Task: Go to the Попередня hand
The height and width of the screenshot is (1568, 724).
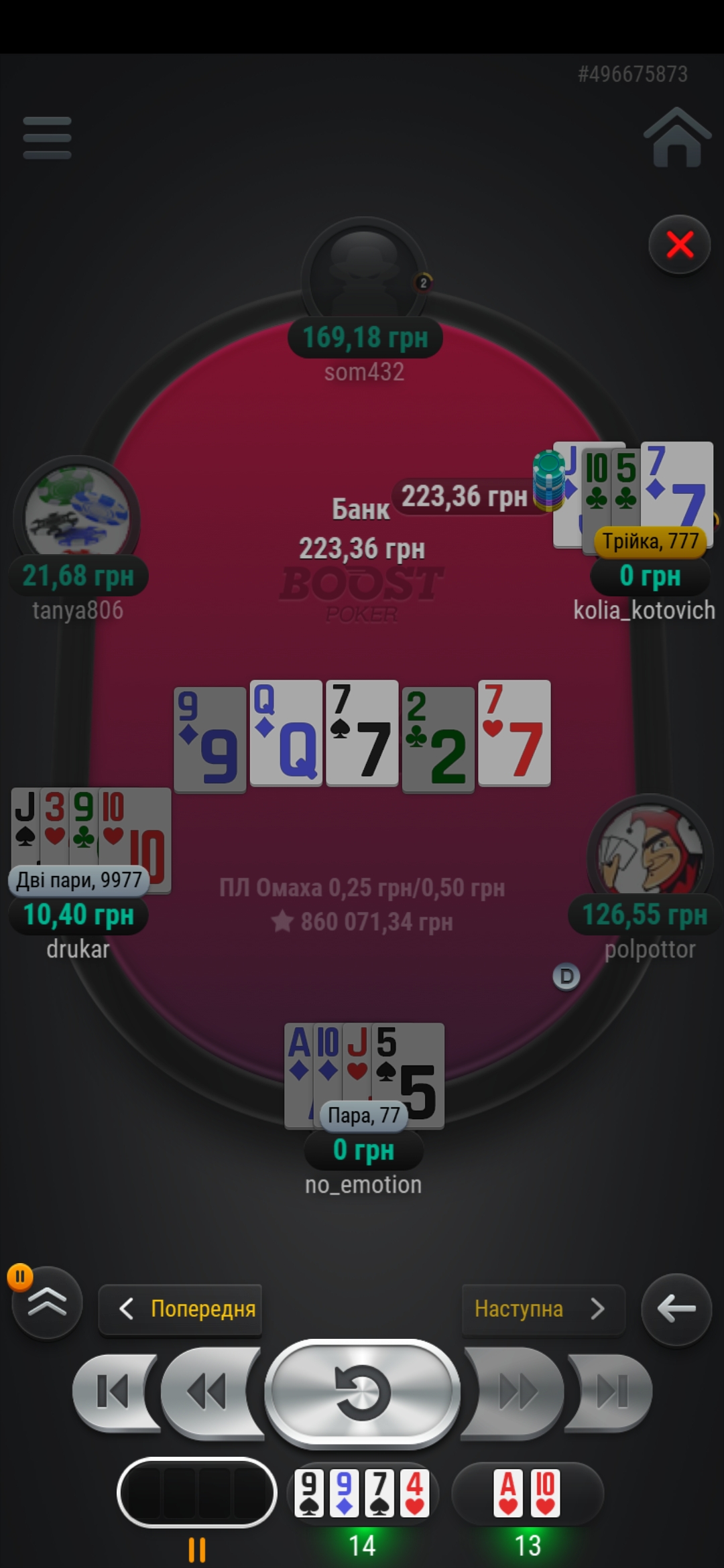Action: 180,1309
